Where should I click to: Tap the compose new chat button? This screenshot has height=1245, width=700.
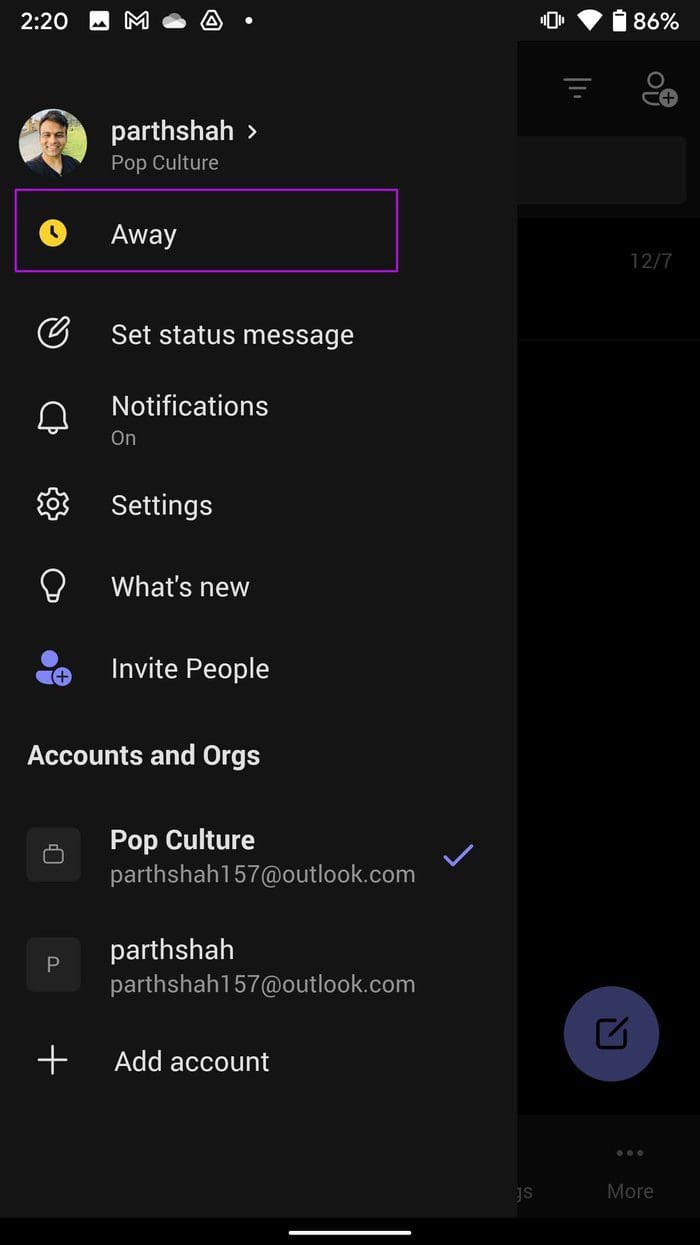611,1033
